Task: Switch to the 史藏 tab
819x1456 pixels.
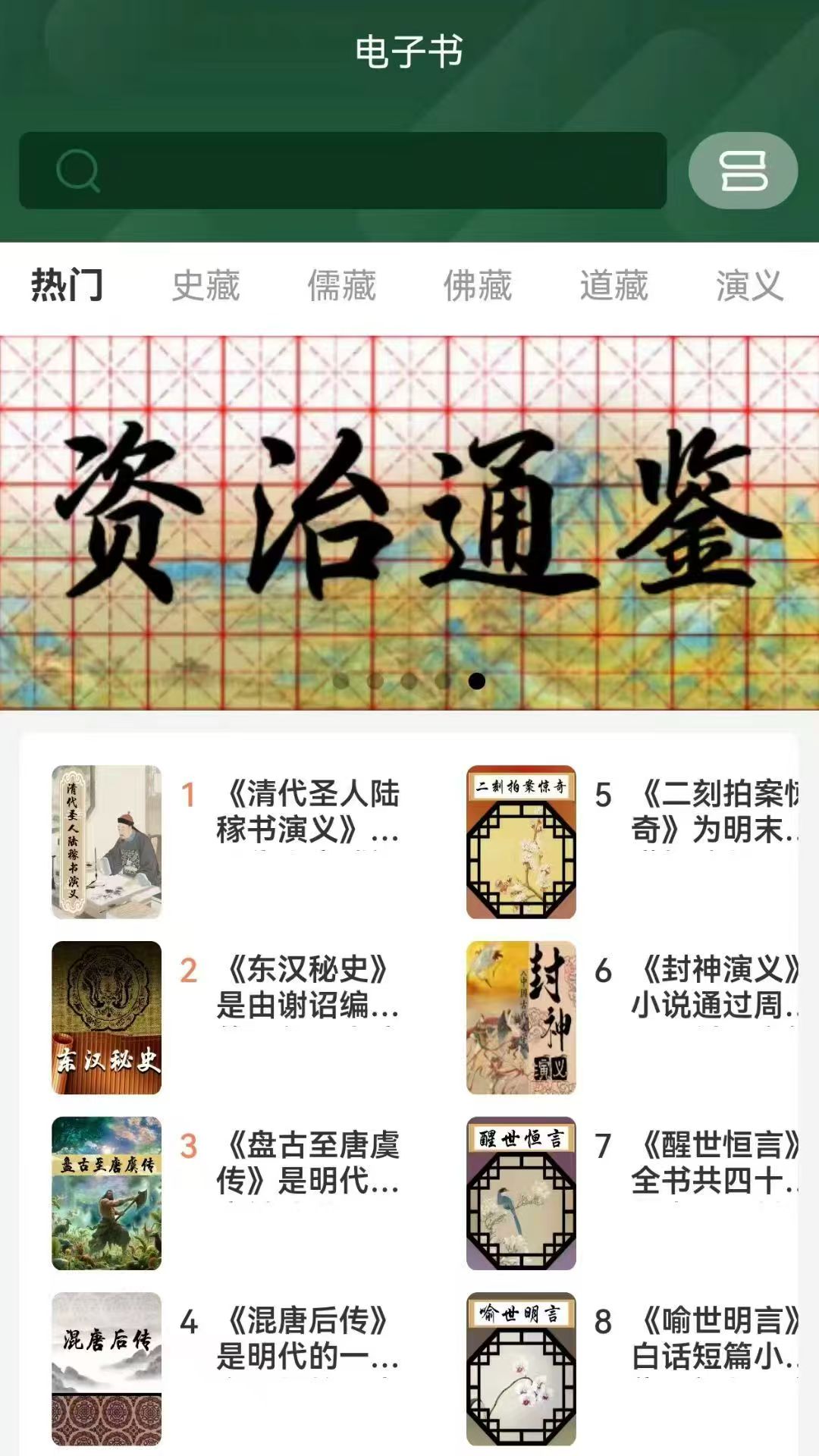Action: tap(206, 286)
